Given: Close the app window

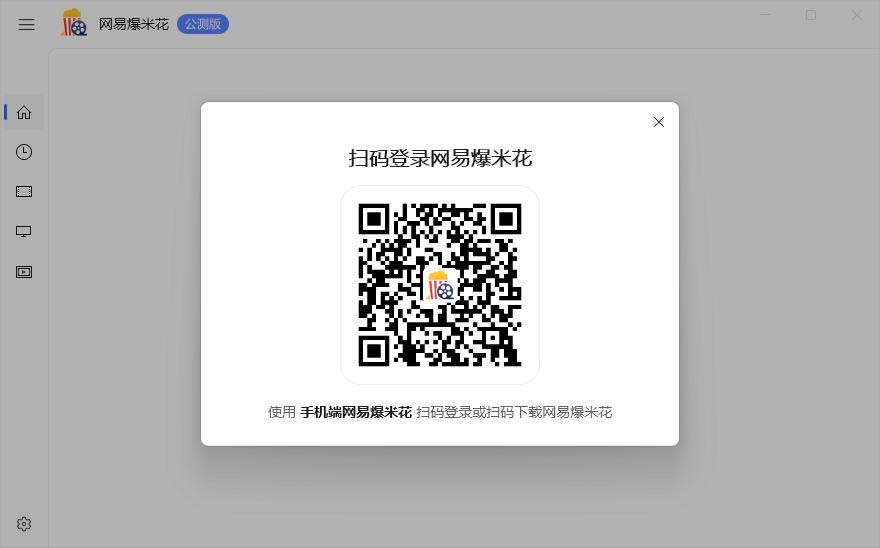Looking at the screenshot, I should pyautogui.click(x=857, y=15).
